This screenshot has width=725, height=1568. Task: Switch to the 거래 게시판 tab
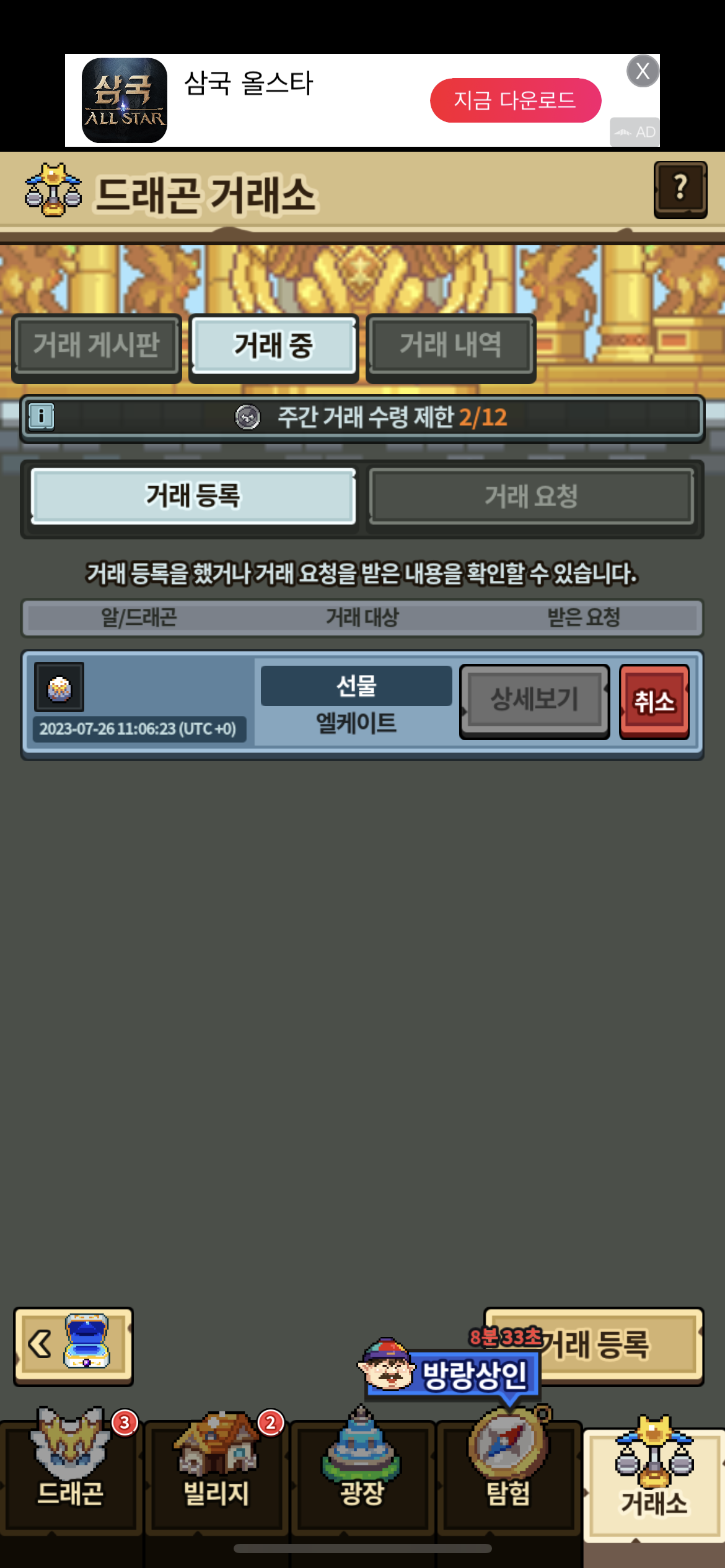(97, 346)
